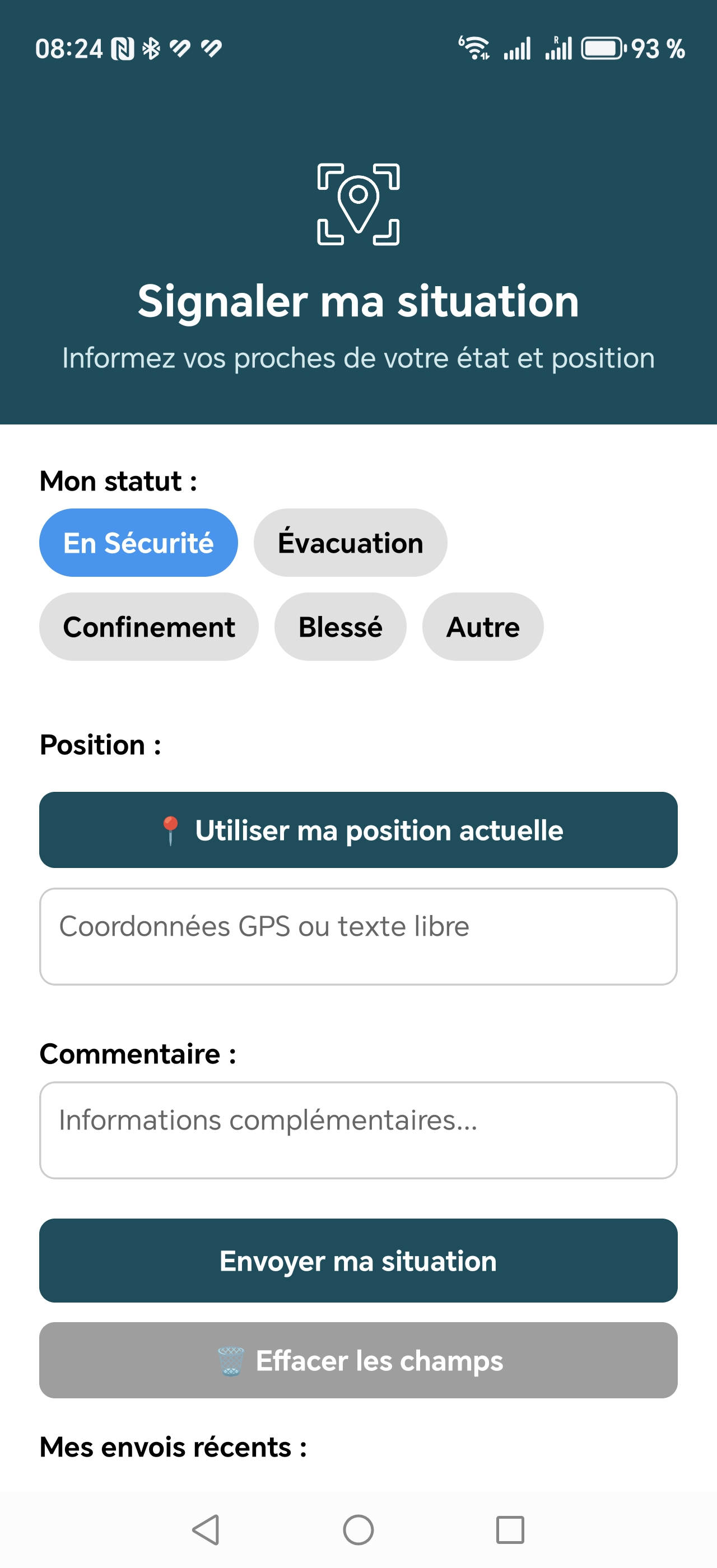Mark my status as Blessé
The height and width of the screenshot is (1568, 717).
340,626
